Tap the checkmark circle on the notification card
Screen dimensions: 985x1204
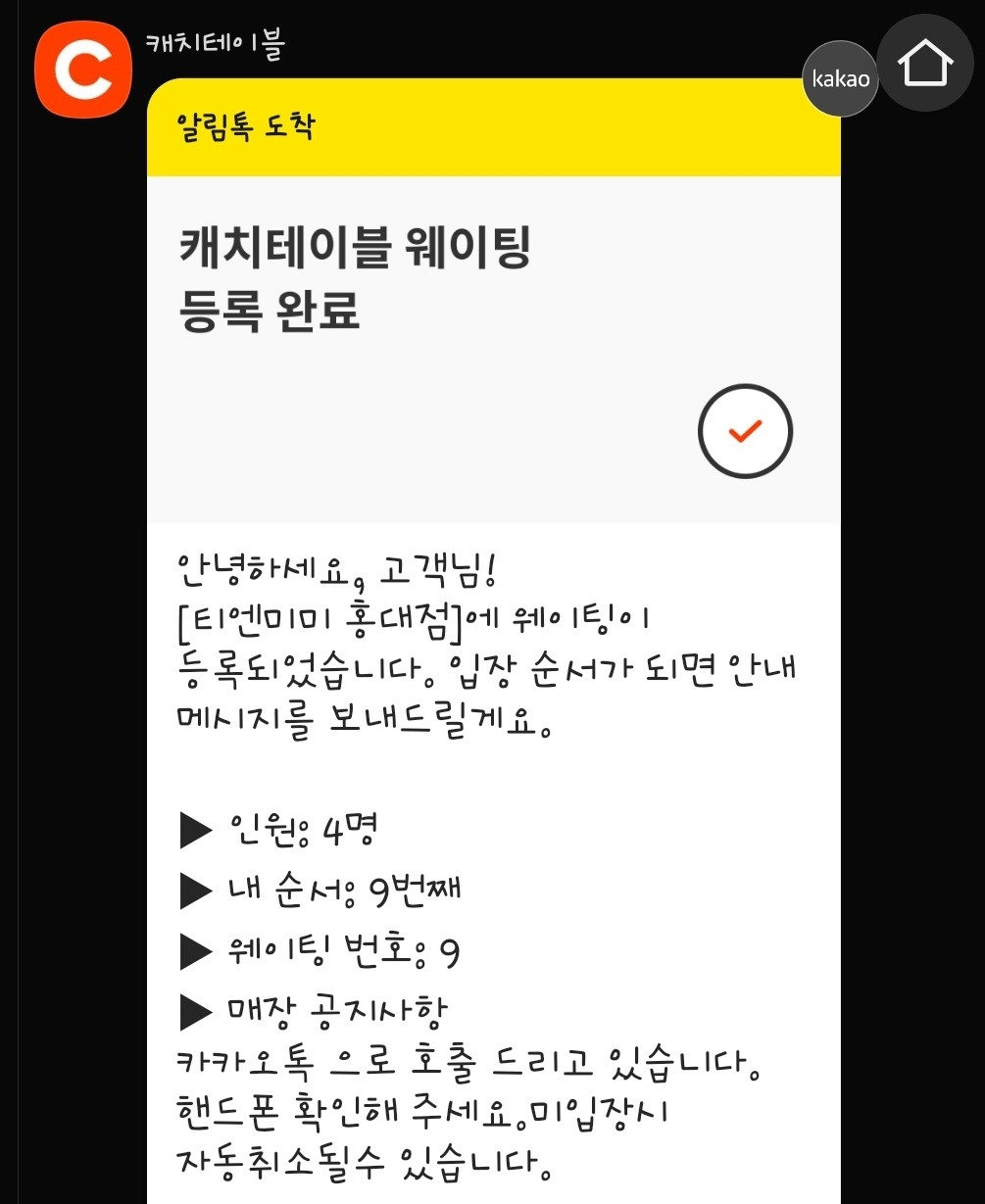point(745,429)
